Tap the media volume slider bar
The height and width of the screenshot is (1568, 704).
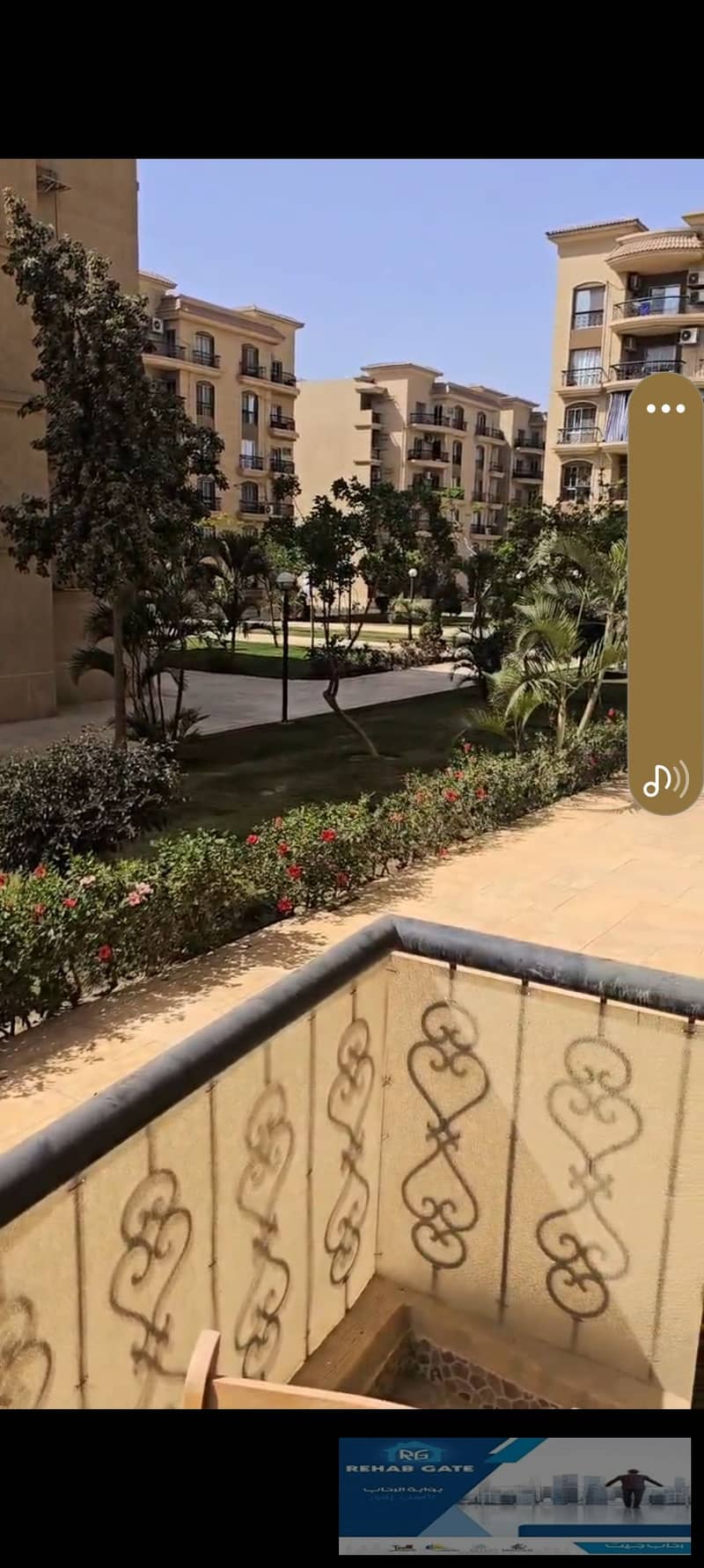(665, 594)
